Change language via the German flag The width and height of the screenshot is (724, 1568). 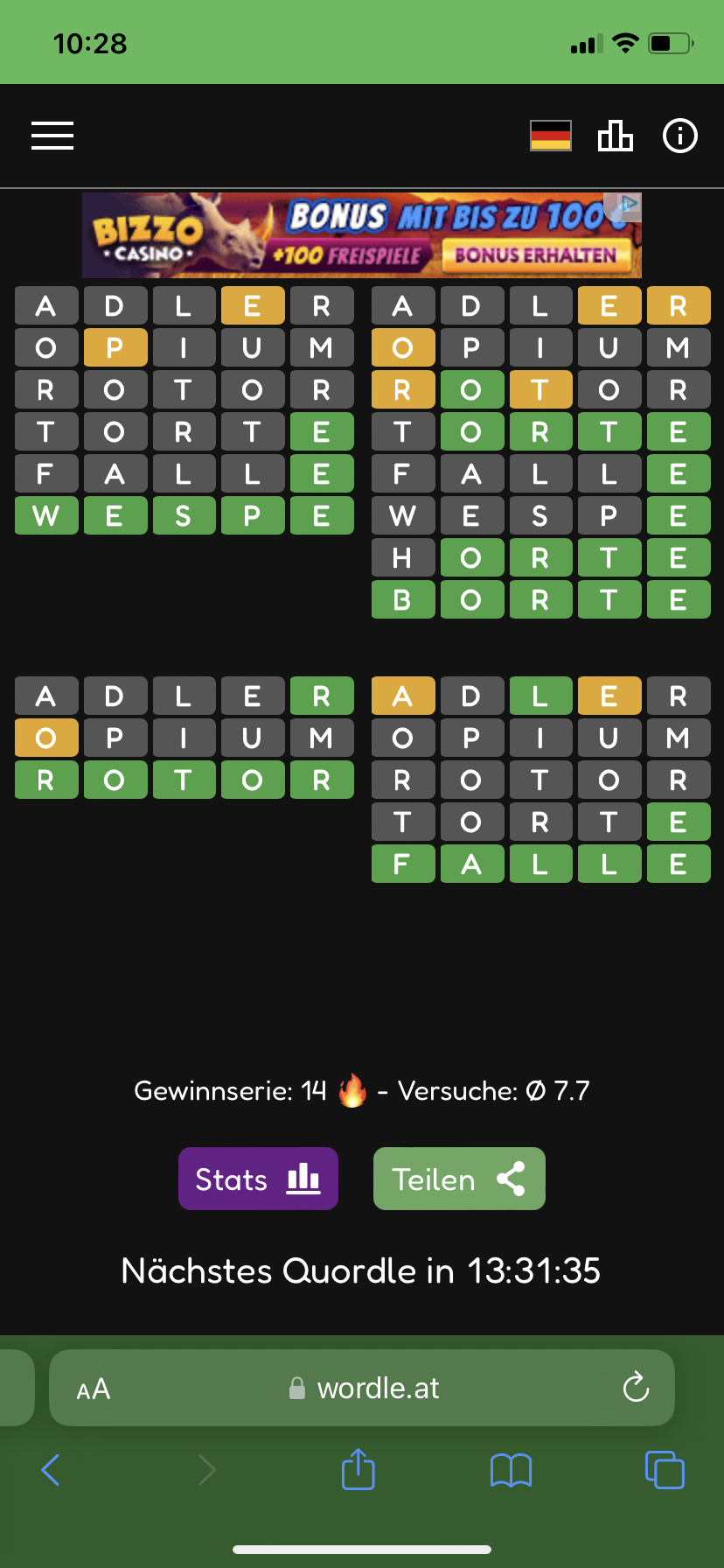[x=551, y=136]
